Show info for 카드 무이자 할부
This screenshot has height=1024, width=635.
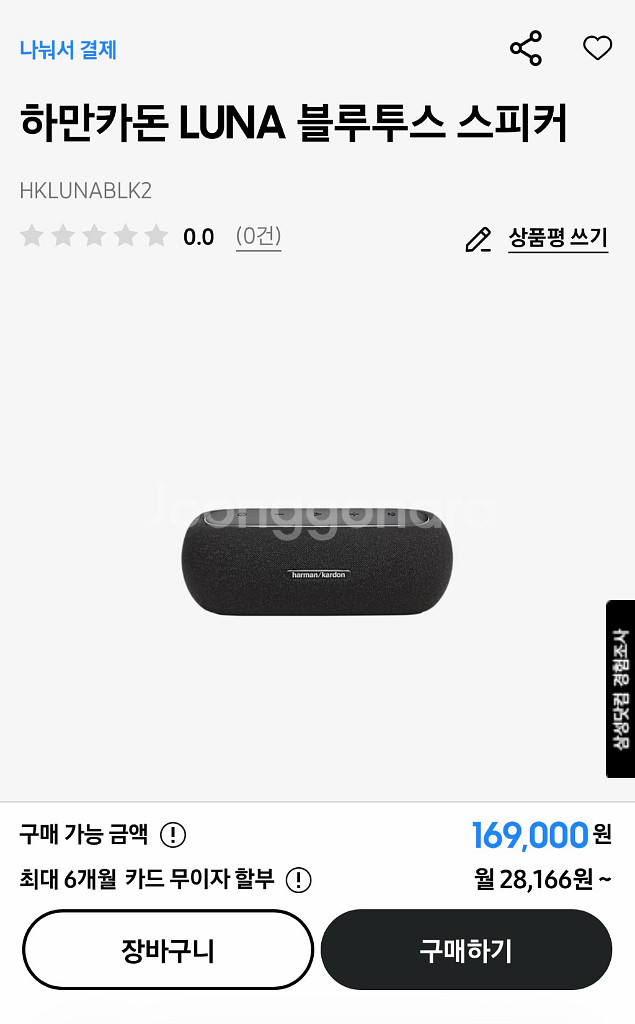pyautogui.click(x=298, y=880)
